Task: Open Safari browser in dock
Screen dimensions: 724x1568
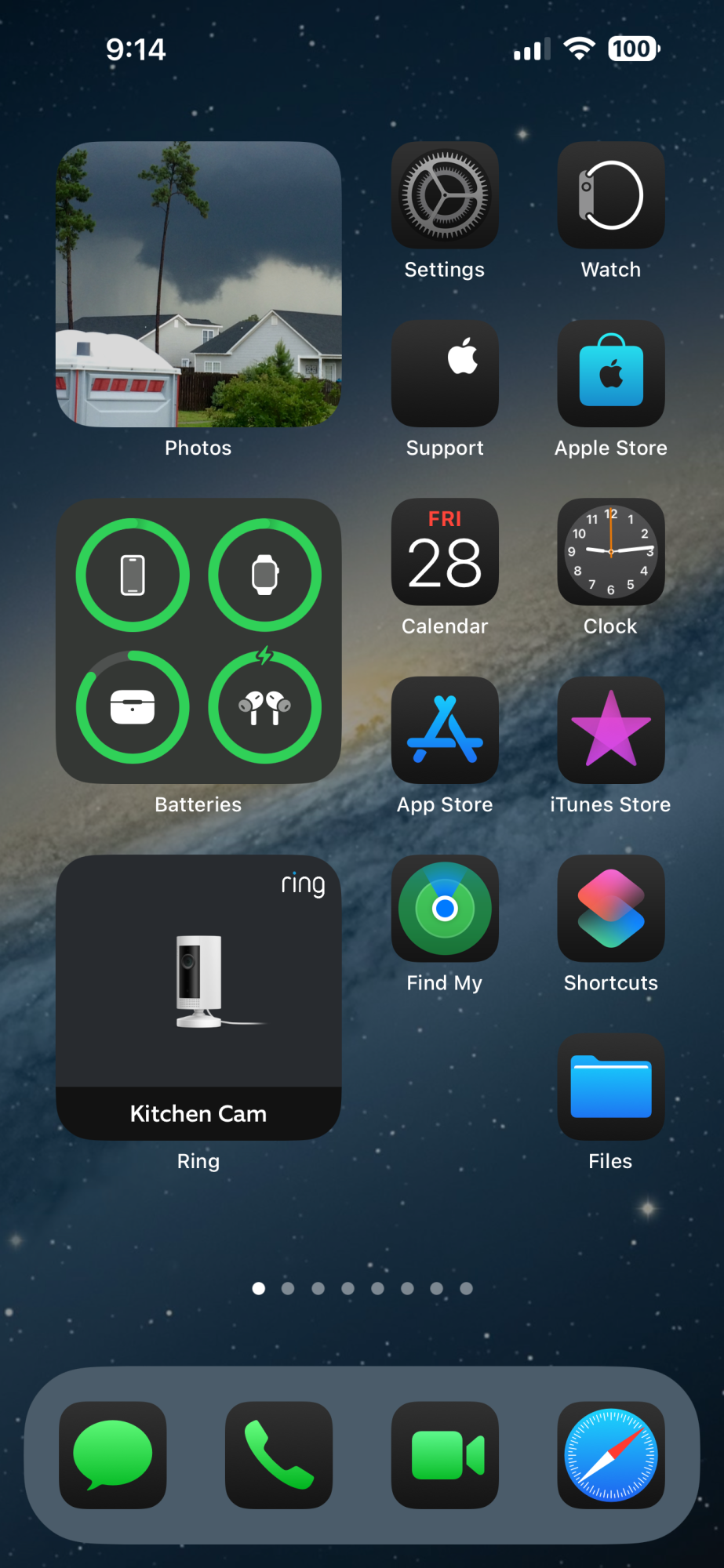Action: click(x=610, y=1454)
